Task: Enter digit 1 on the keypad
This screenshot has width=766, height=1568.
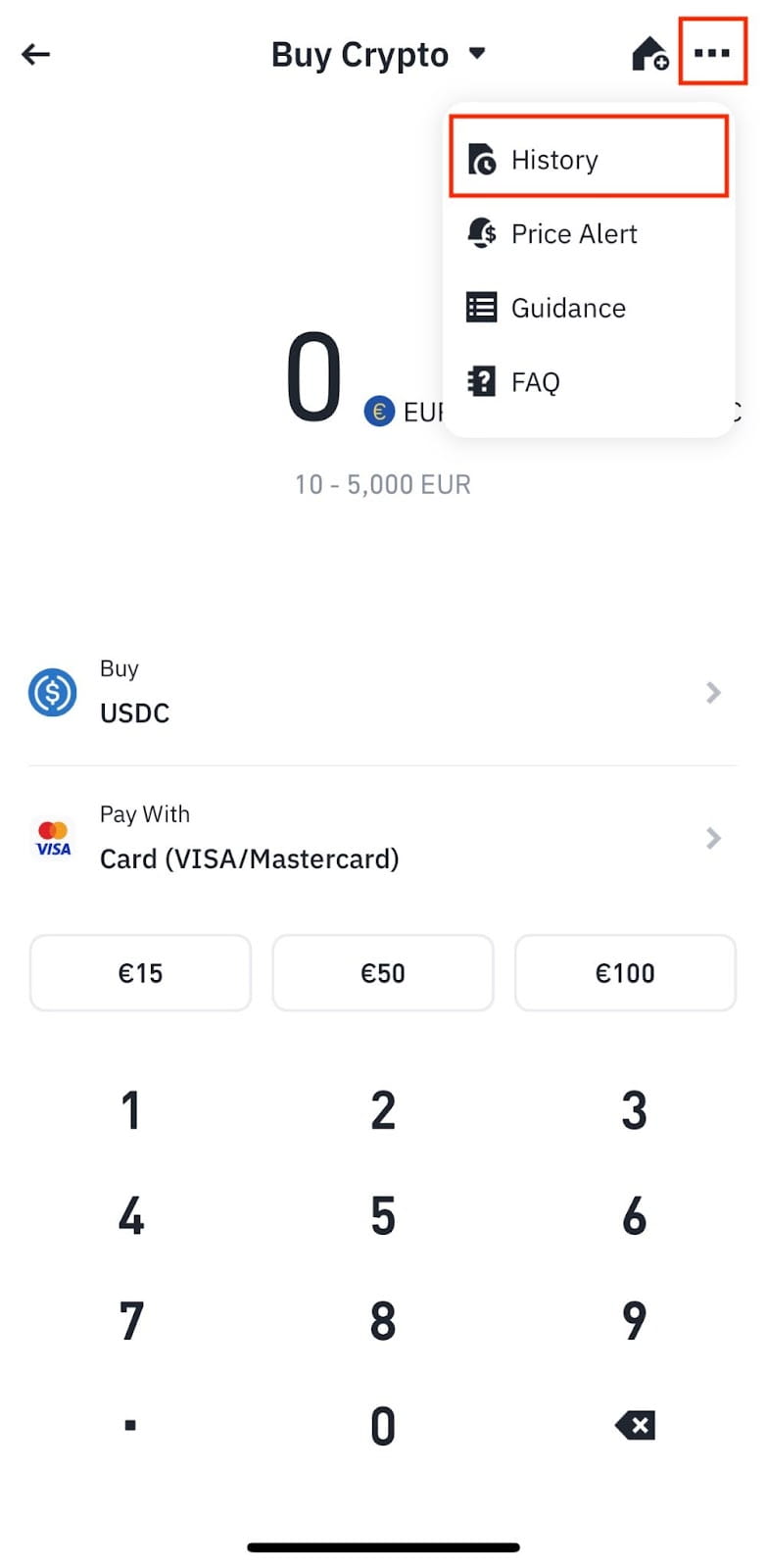Action: click(130, 1110)
